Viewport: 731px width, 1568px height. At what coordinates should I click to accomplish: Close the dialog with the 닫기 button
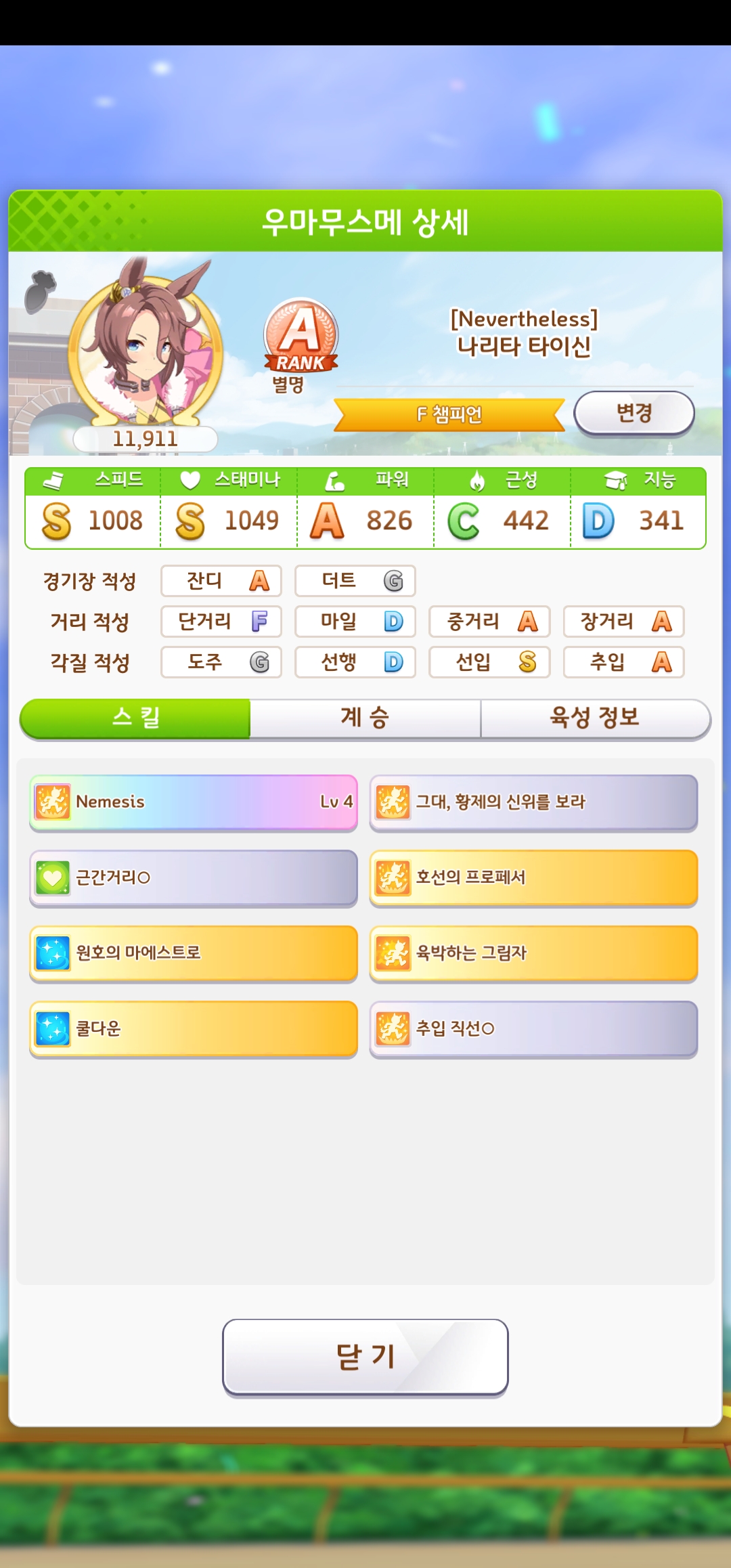pyautogui.click(x=365, y=1356)
